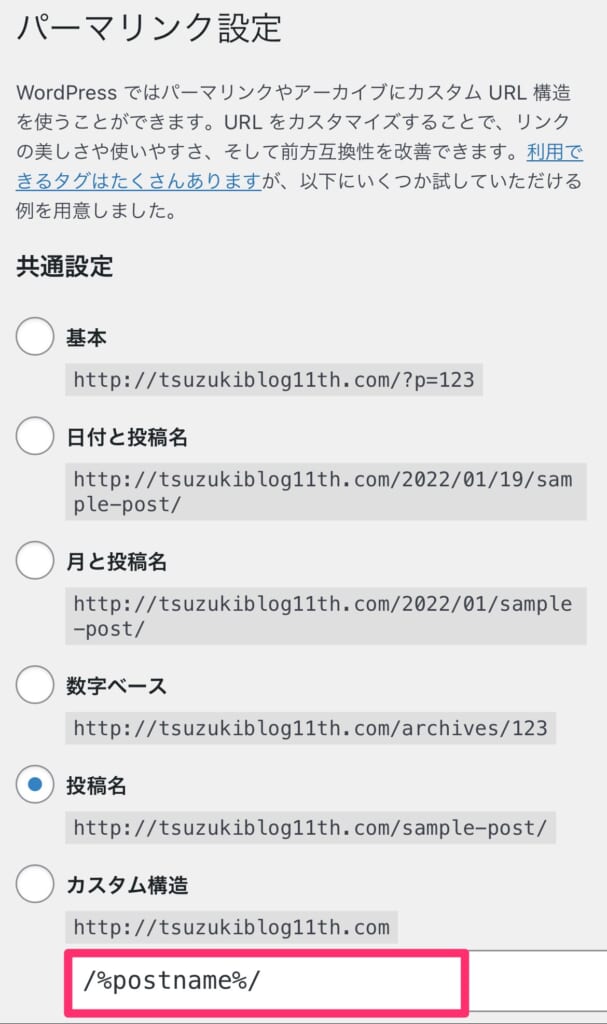Select the 月と投稿名 radio button
This screenshot has width=607, height=1024.
pyautogui.click(x=35, y=560)
